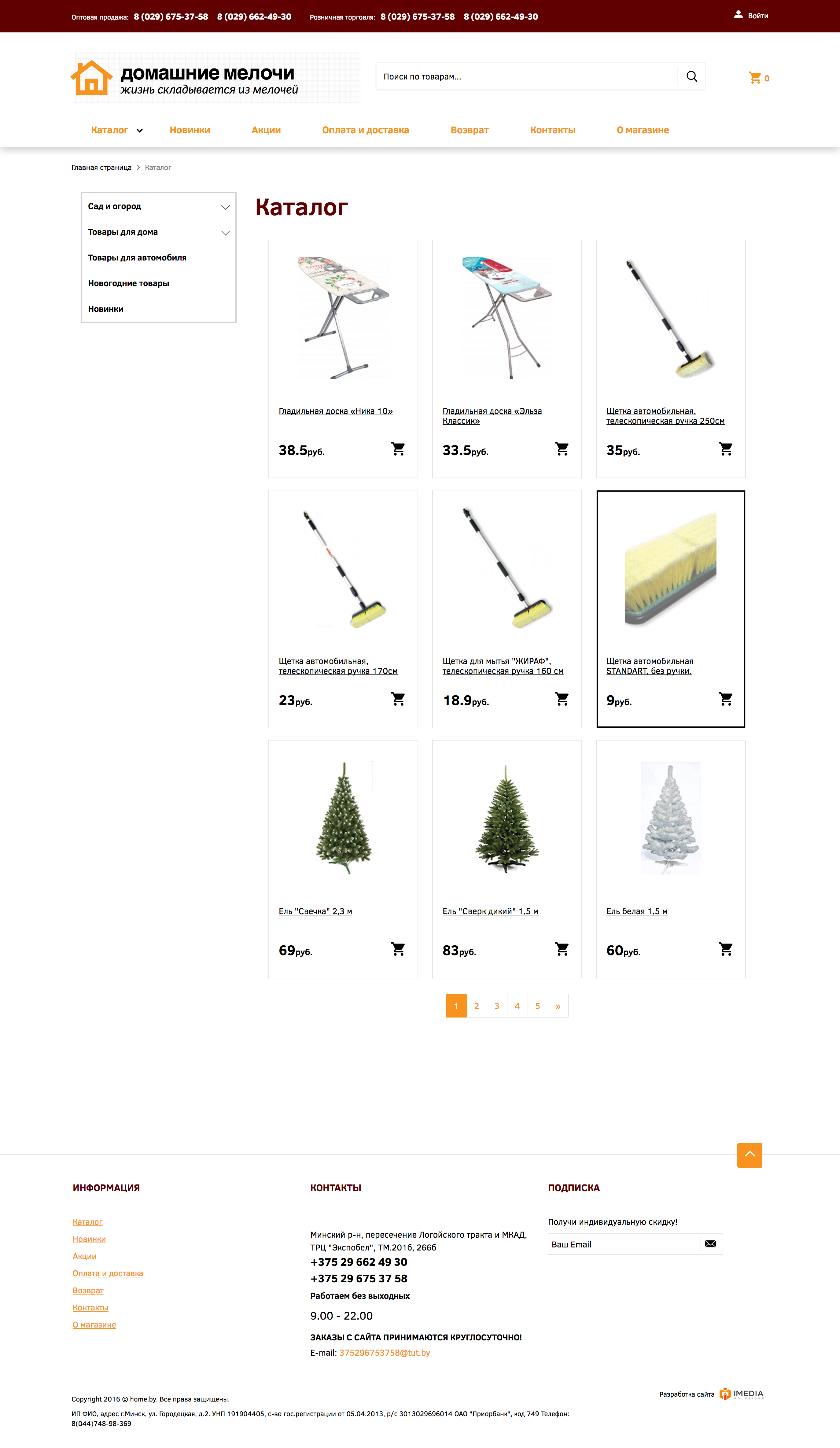
Task: Focus the Ваш Email subscription field
Action: pyautogui.click(x=624, y=1244)
